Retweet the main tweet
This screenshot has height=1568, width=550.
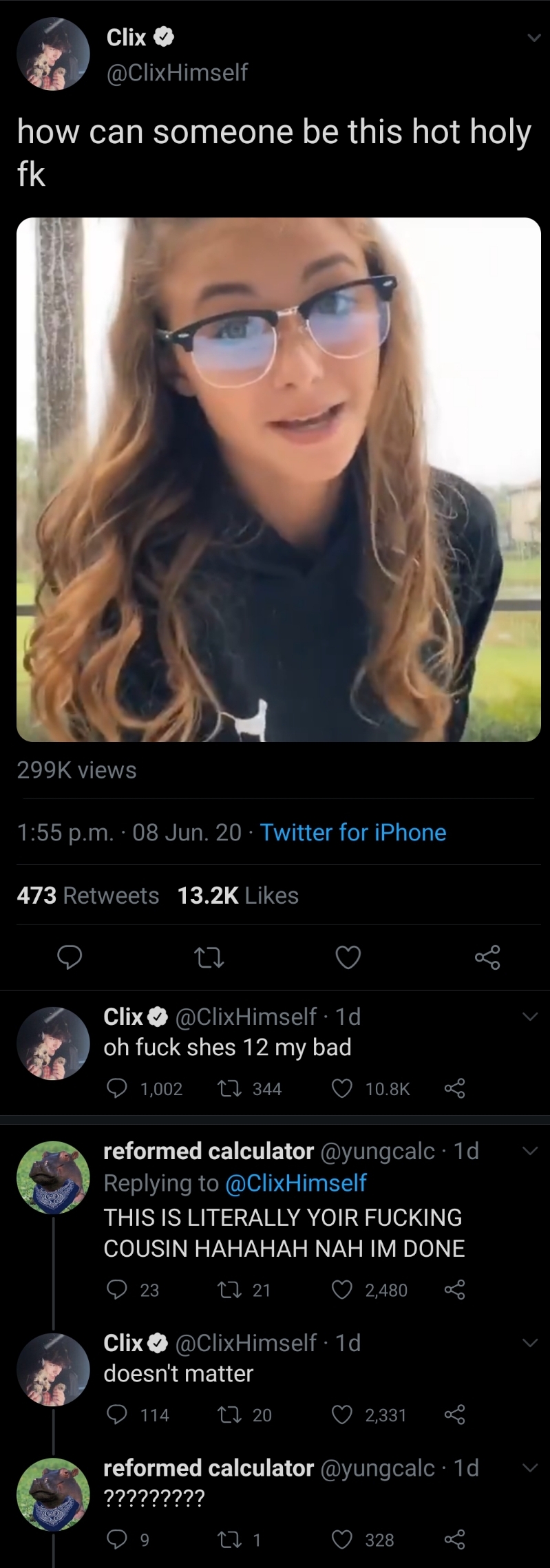coord(209,957)
